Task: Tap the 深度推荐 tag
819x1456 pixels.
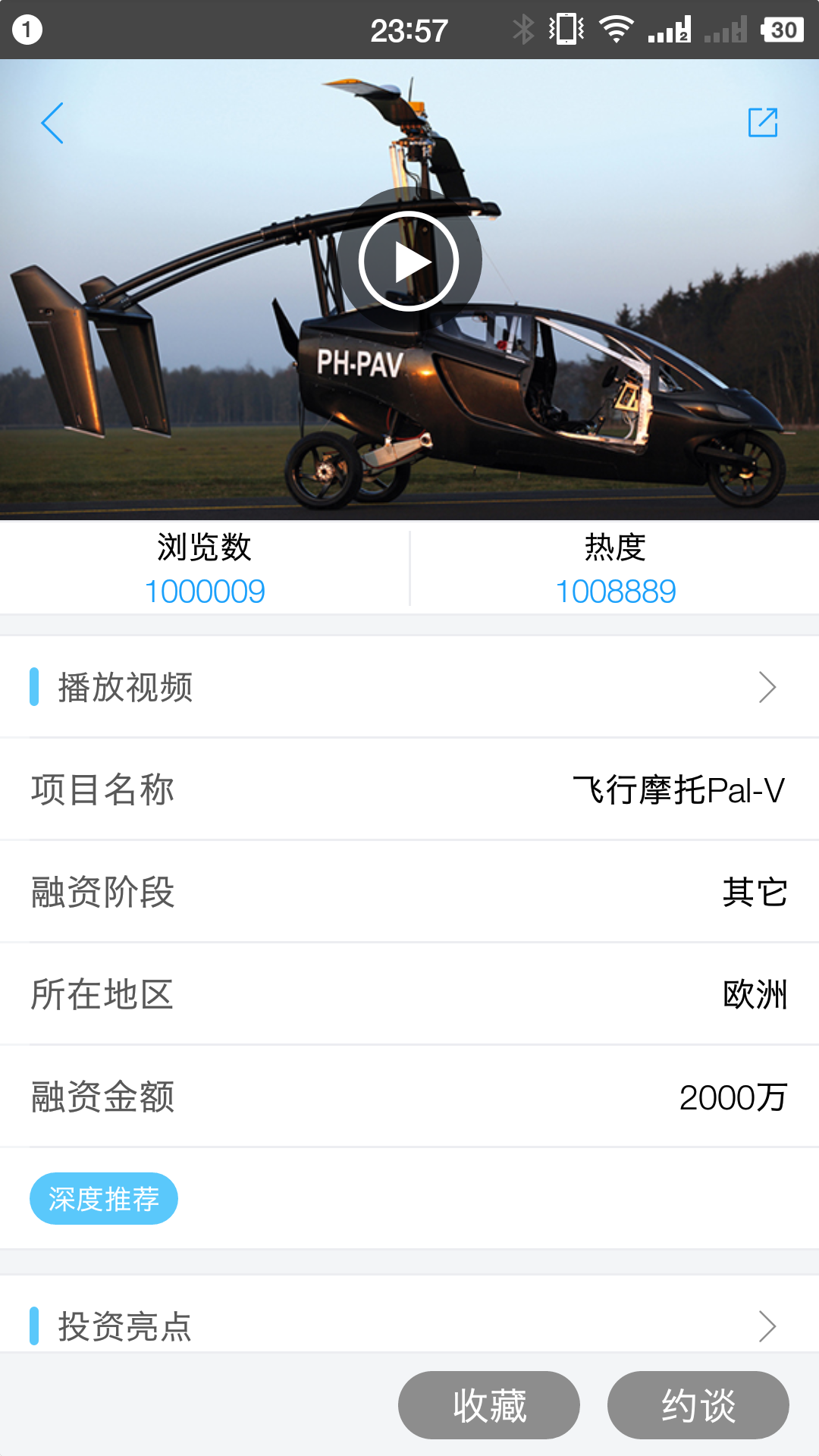Action: [104, 1199]
